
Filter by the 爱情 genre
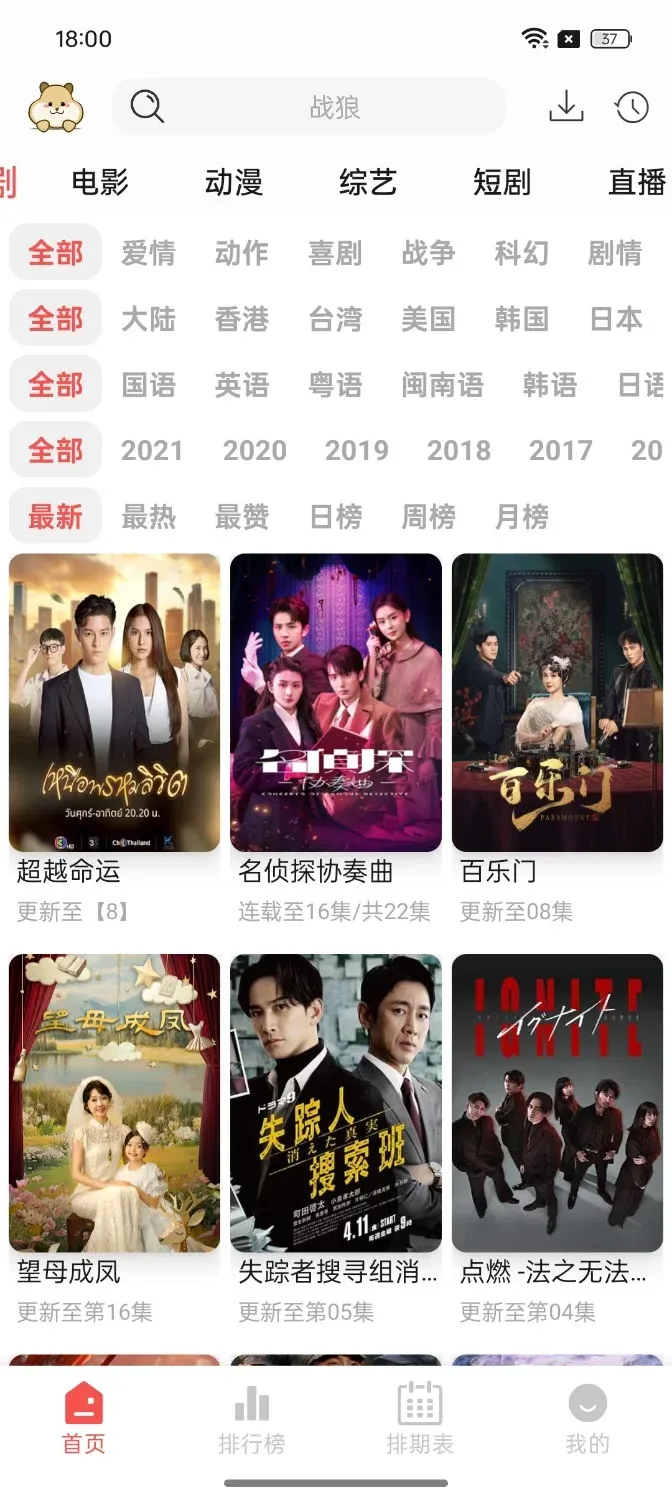(x=148, y=253)
